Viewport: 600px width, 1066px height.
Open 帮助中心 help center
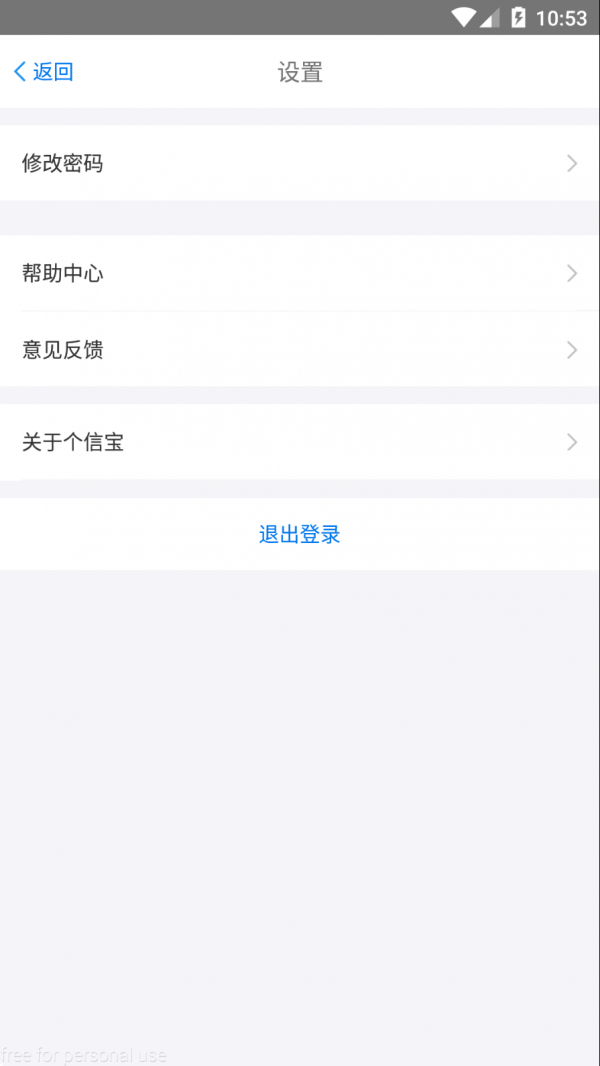click(300, 273)
